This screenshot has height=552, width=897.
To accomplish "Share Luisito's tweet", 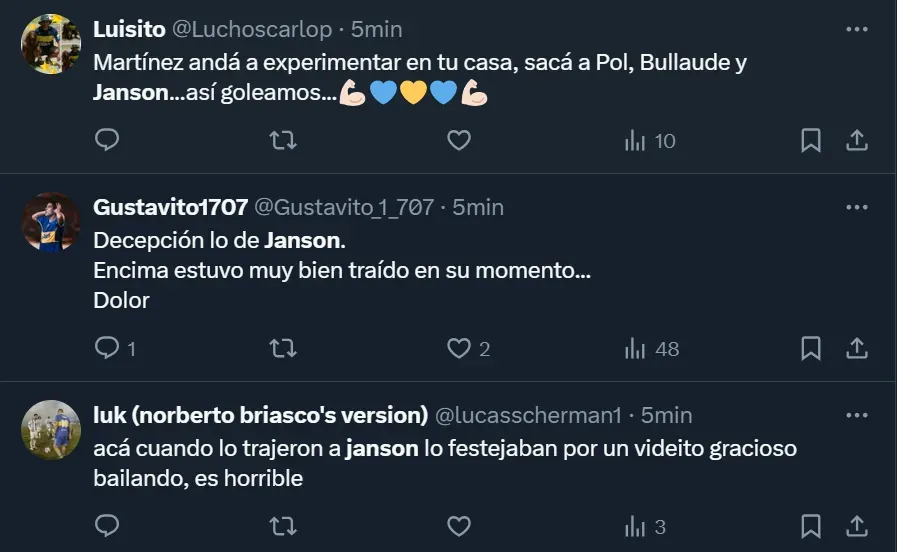I will pos(857,141).
